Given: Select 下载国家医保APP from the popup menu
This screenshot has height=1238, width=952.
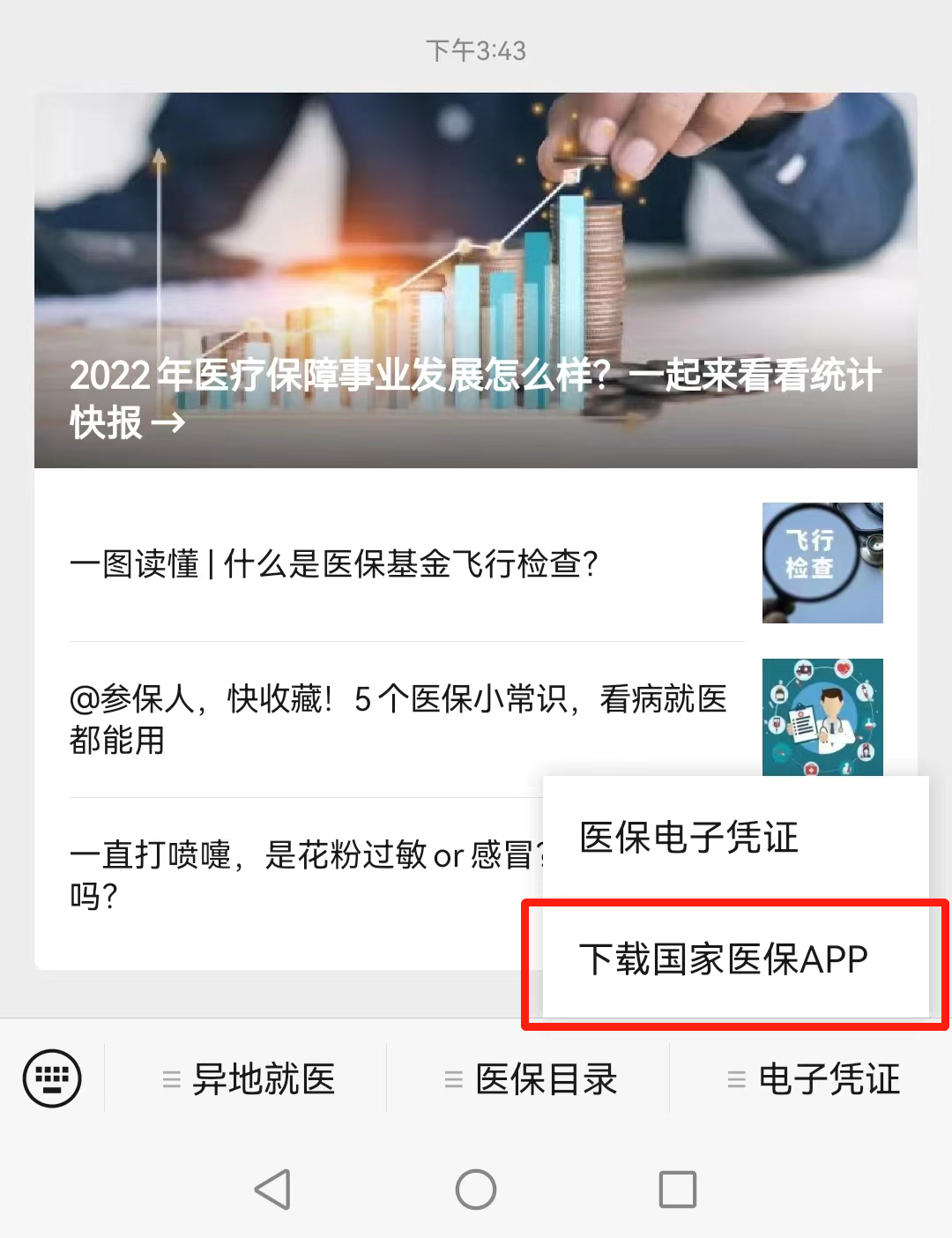Looking at the screenshot, I should (x=725, y=959).
